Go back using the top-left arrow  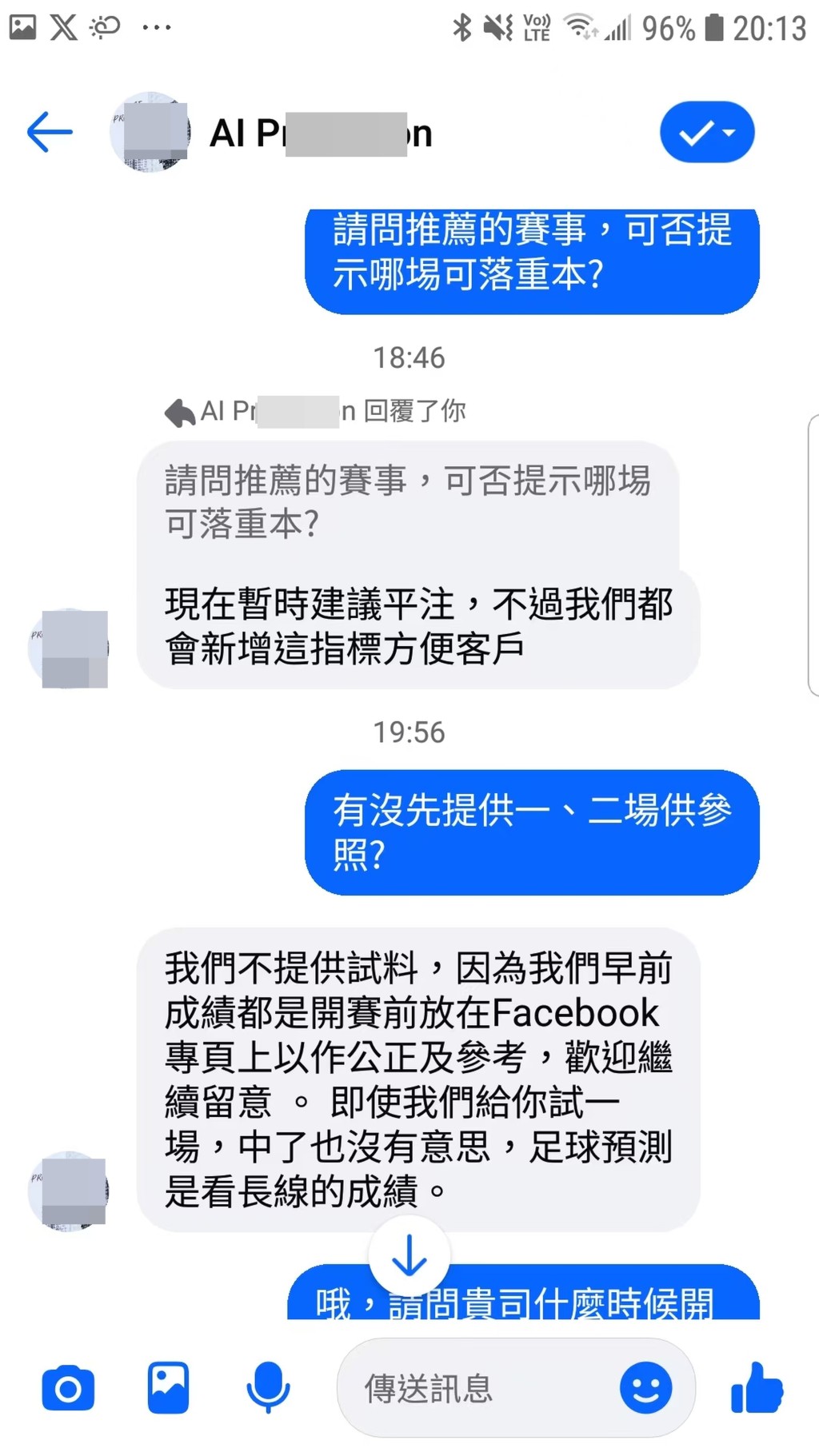pos(50,132)
